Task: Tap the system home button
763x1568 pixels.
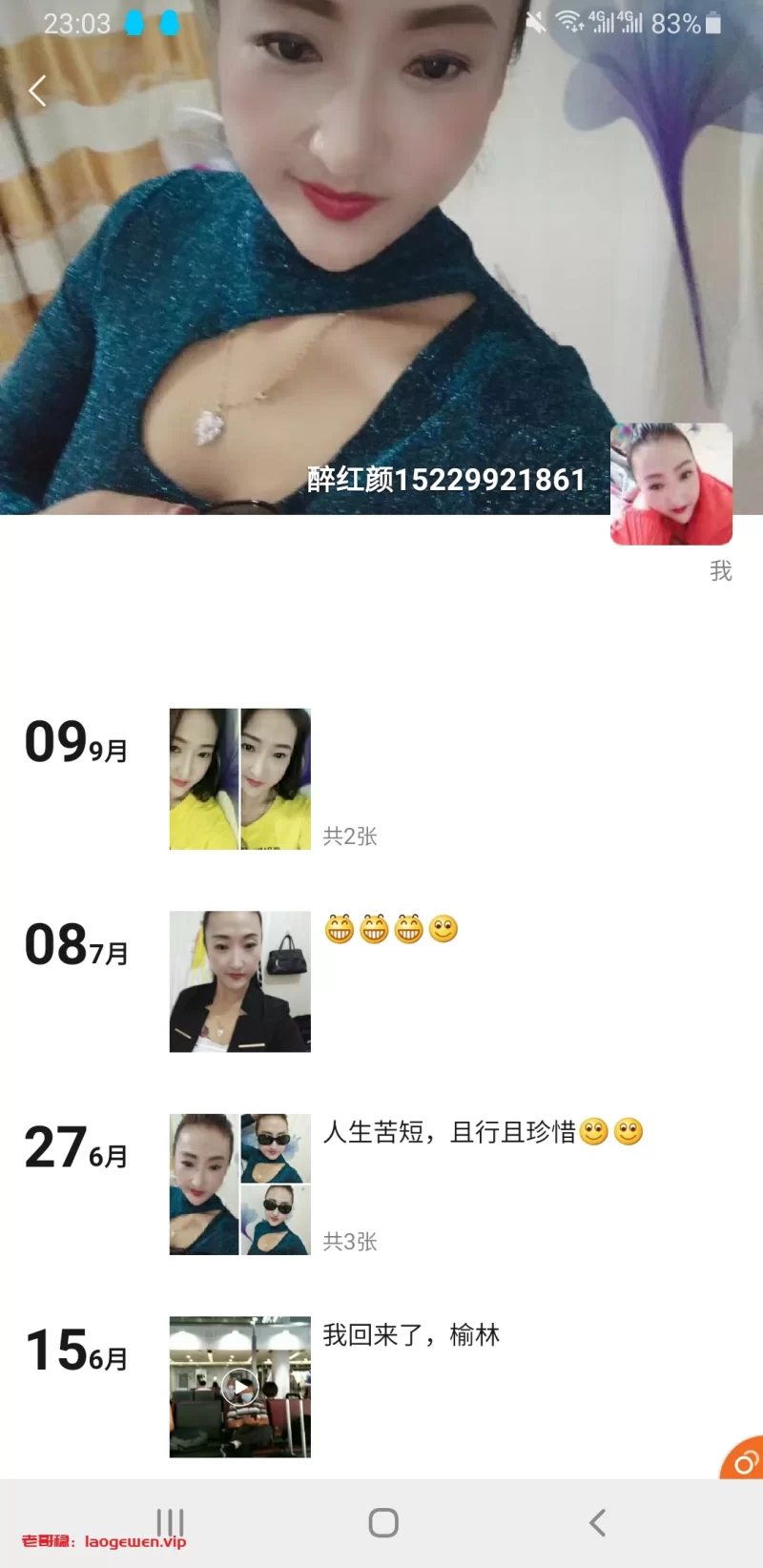Action: [383, 1522]
